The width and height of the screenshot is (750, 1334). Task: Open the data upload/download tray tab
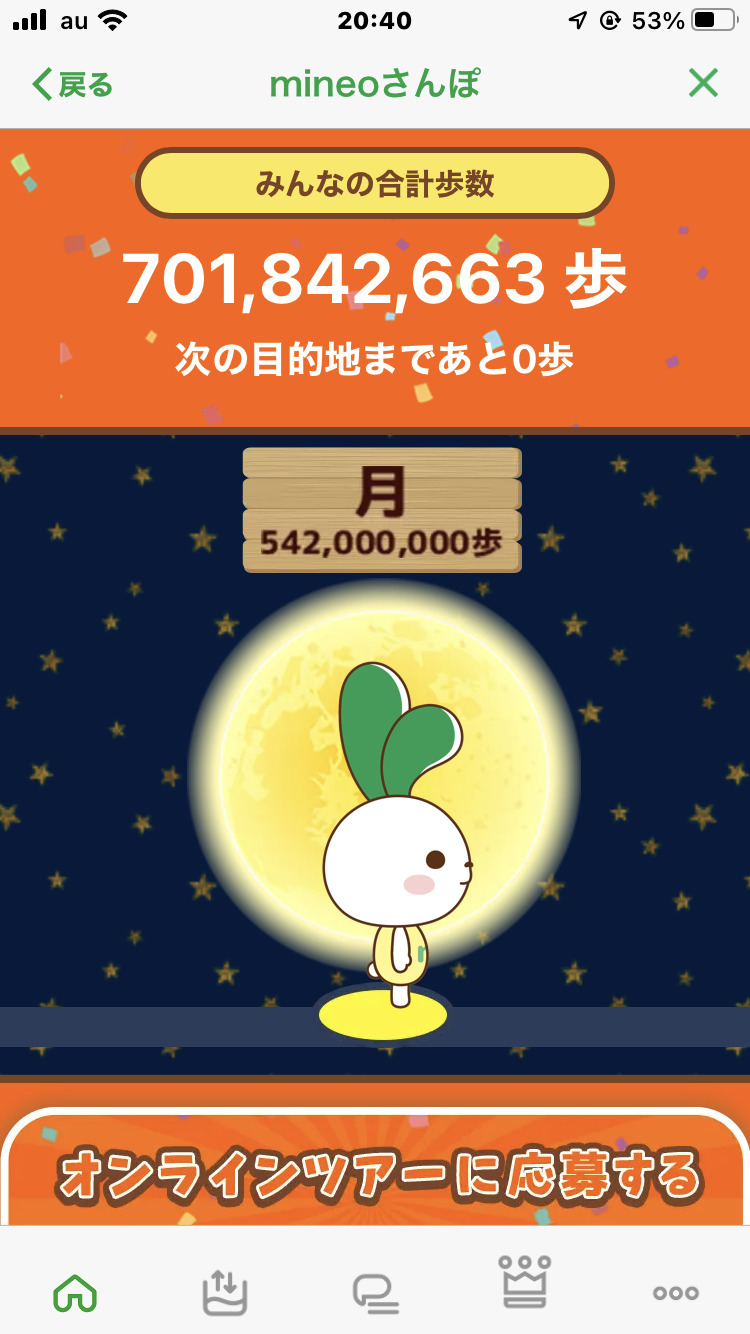(x=225, y=1292)
